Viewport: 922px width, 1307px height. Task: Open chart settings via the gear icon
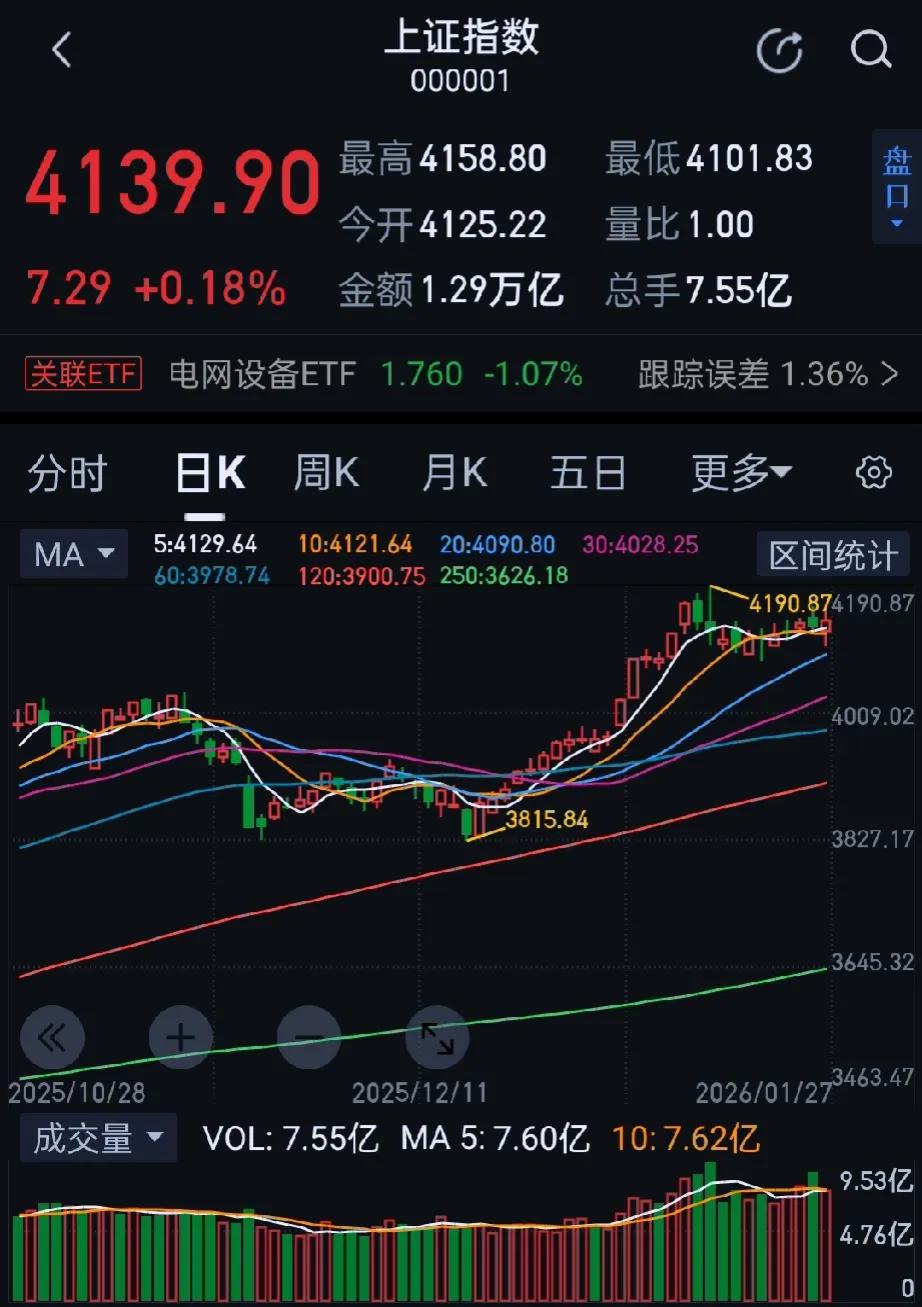874,472
